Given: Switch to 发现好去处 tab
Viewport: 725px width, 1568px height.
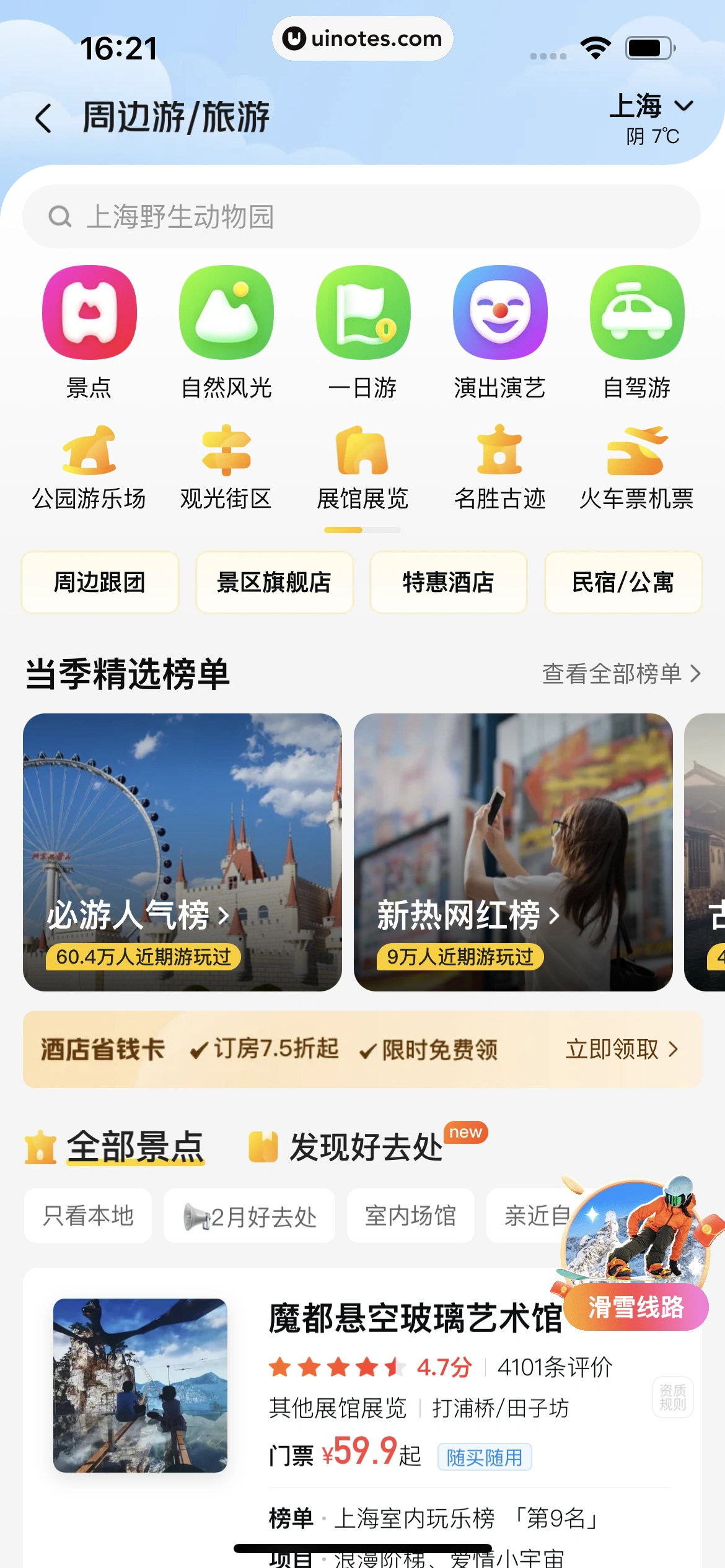Looking at the screenshot, I should click(366, 1147).
